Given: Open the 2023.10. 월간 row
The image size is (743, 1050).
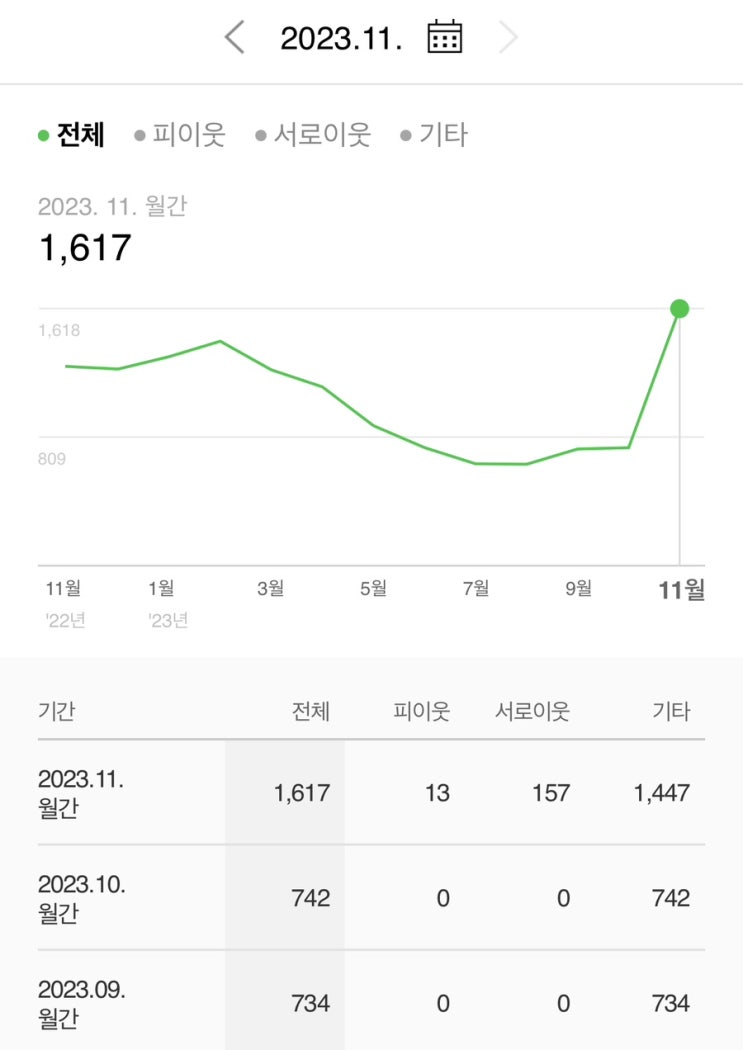Looking at the screenshot, I should pyautogui.click(x=371, y=898).
